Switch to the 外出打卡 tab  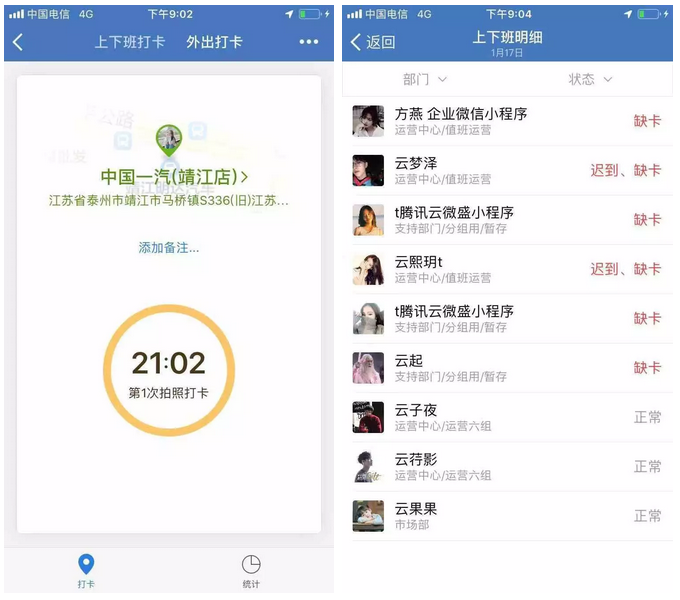point(214,42)
